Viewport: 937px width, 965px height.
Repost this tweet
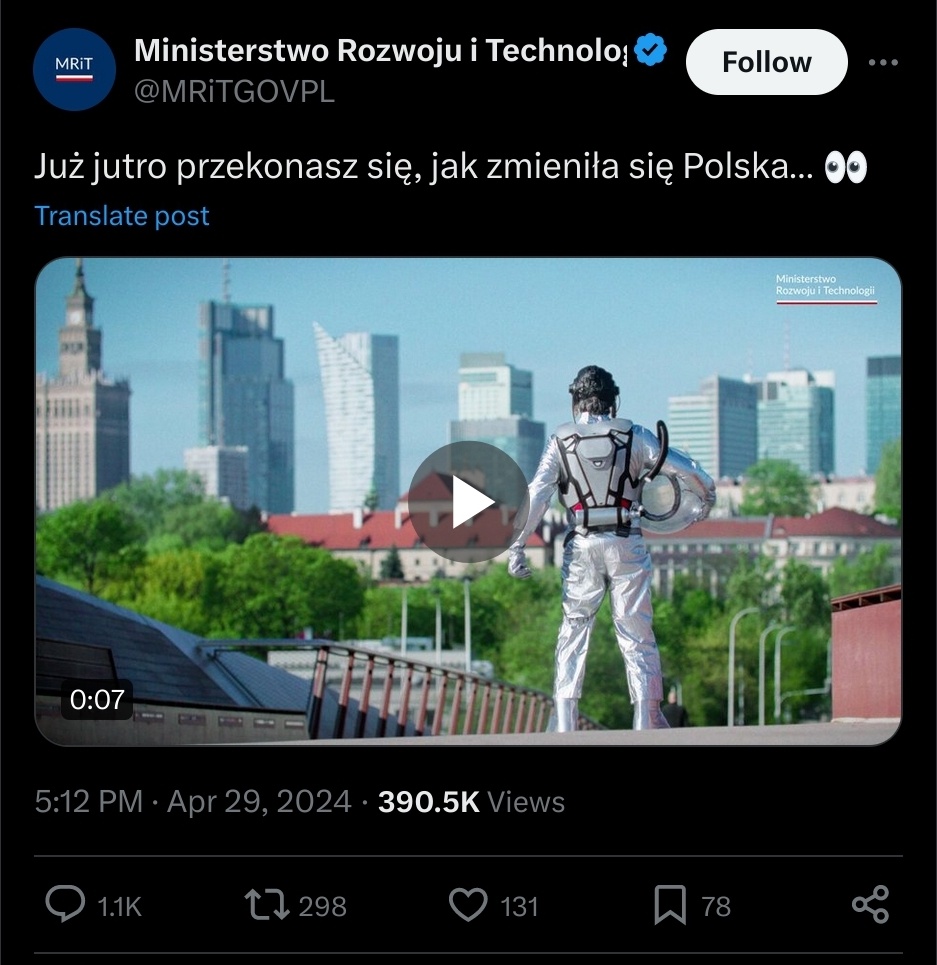click(x=268, y=906)
